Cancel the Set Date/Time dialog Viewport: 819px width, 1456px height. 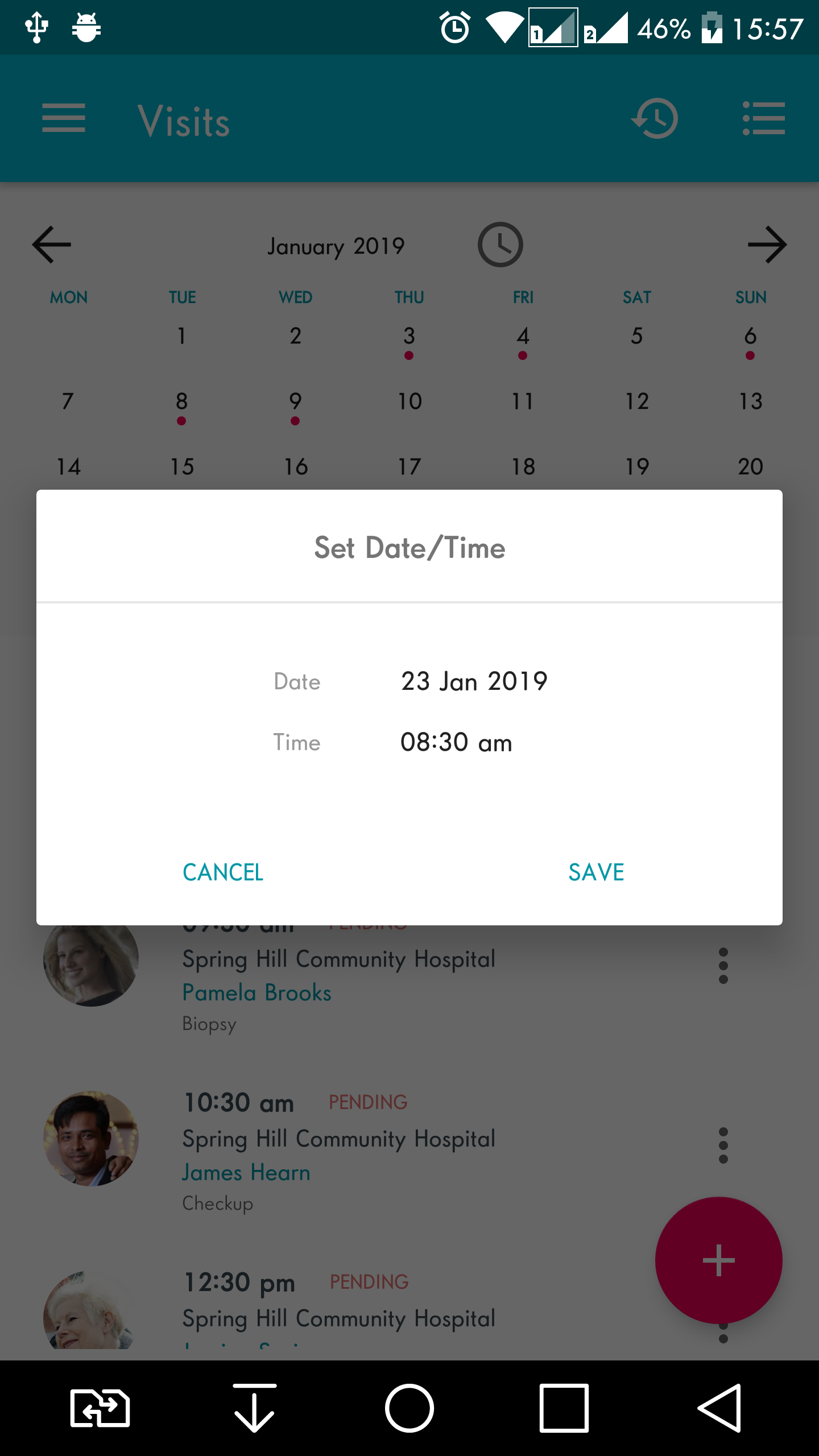pos(223,872)
